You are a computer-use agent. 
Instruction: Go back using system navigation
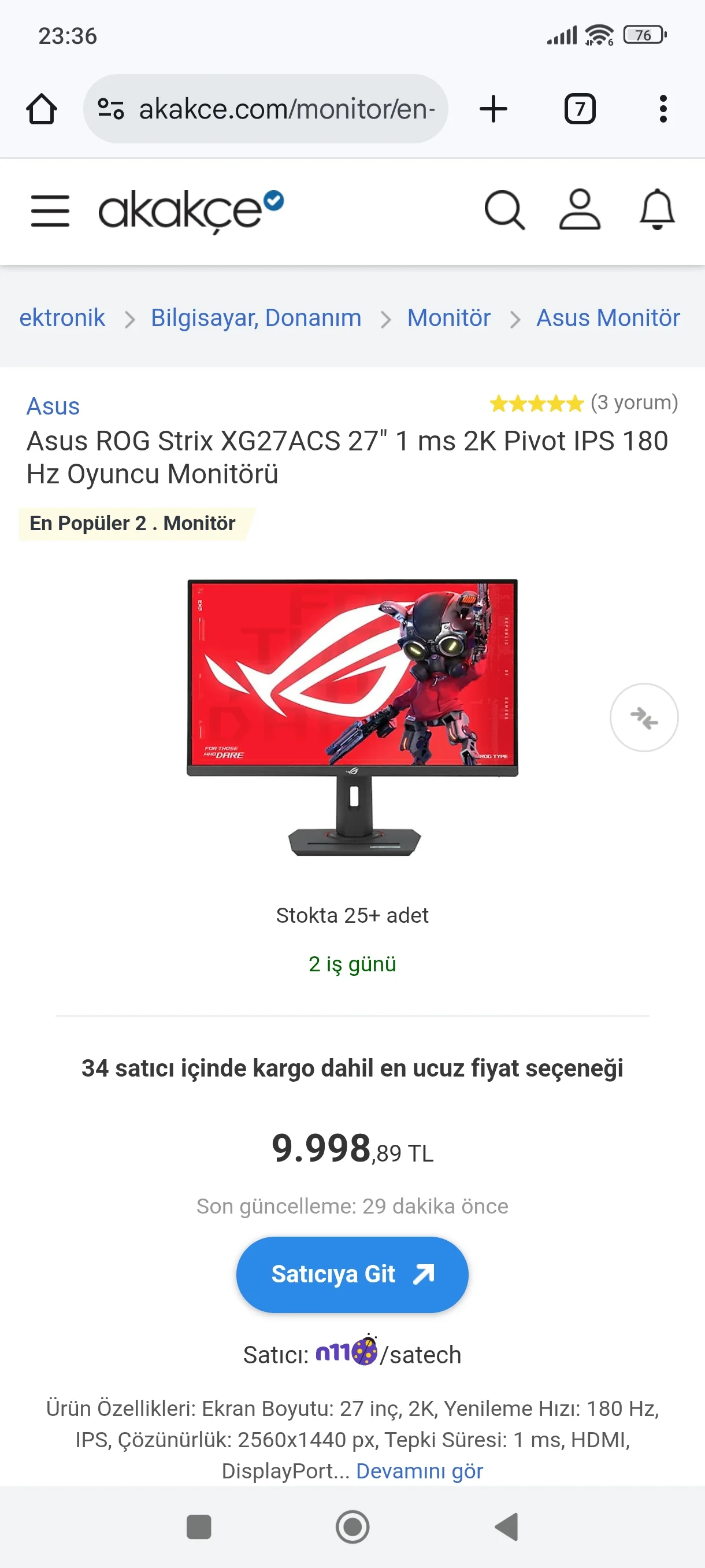tap(507, 1526)
